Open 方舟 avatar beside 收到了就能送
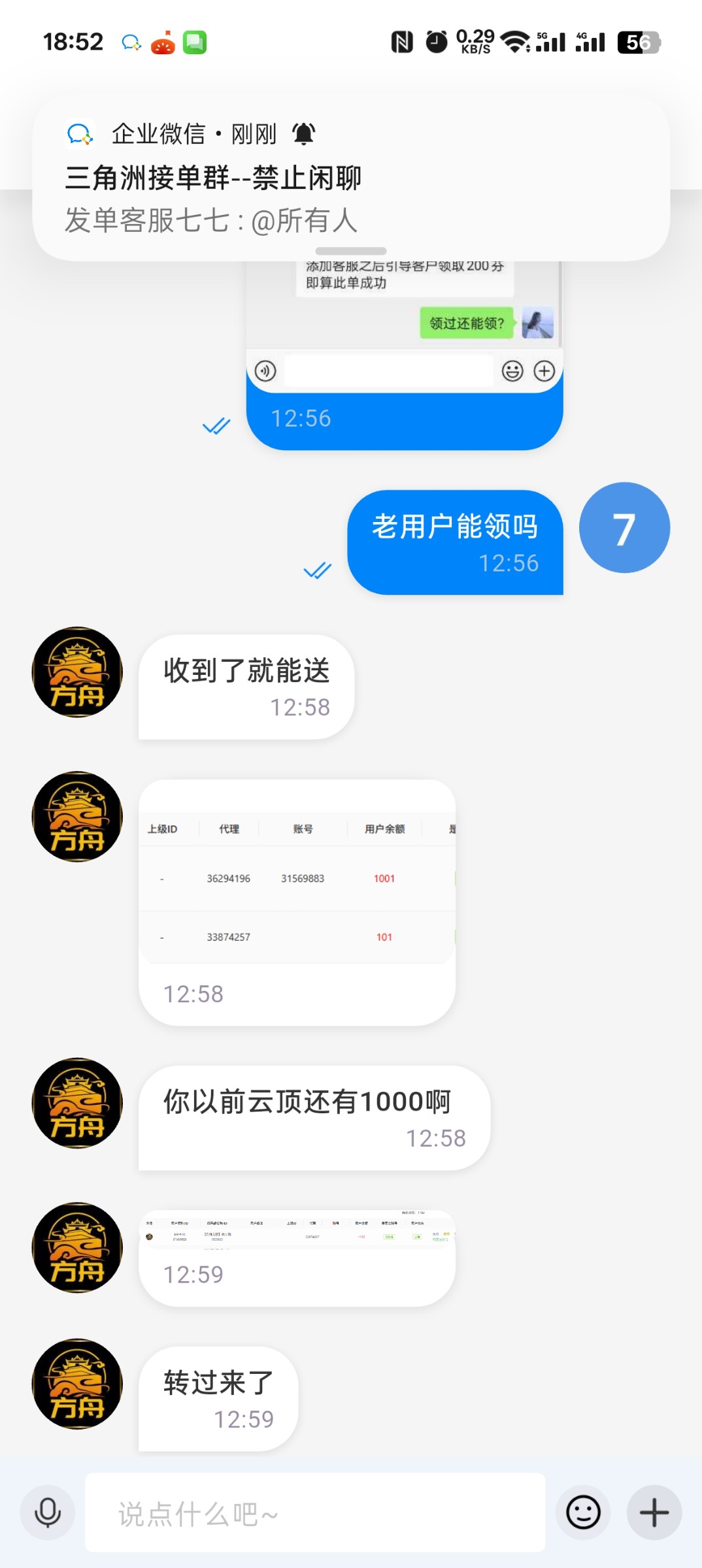The image size is (702, 1568). [x=78, y=672]
